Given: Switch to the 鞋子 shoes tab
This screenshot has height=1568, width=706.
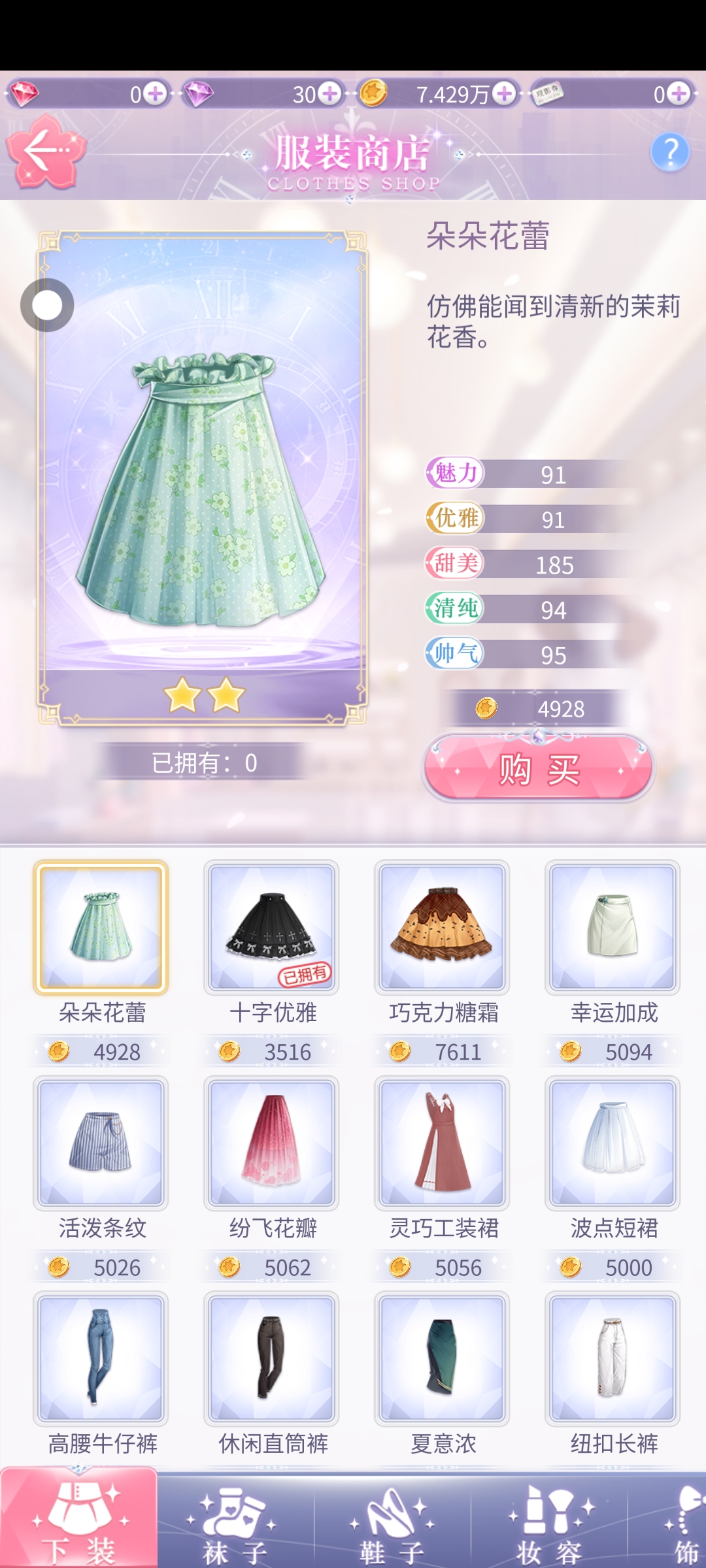Looking at the screenshot, I should [392, 1522].
